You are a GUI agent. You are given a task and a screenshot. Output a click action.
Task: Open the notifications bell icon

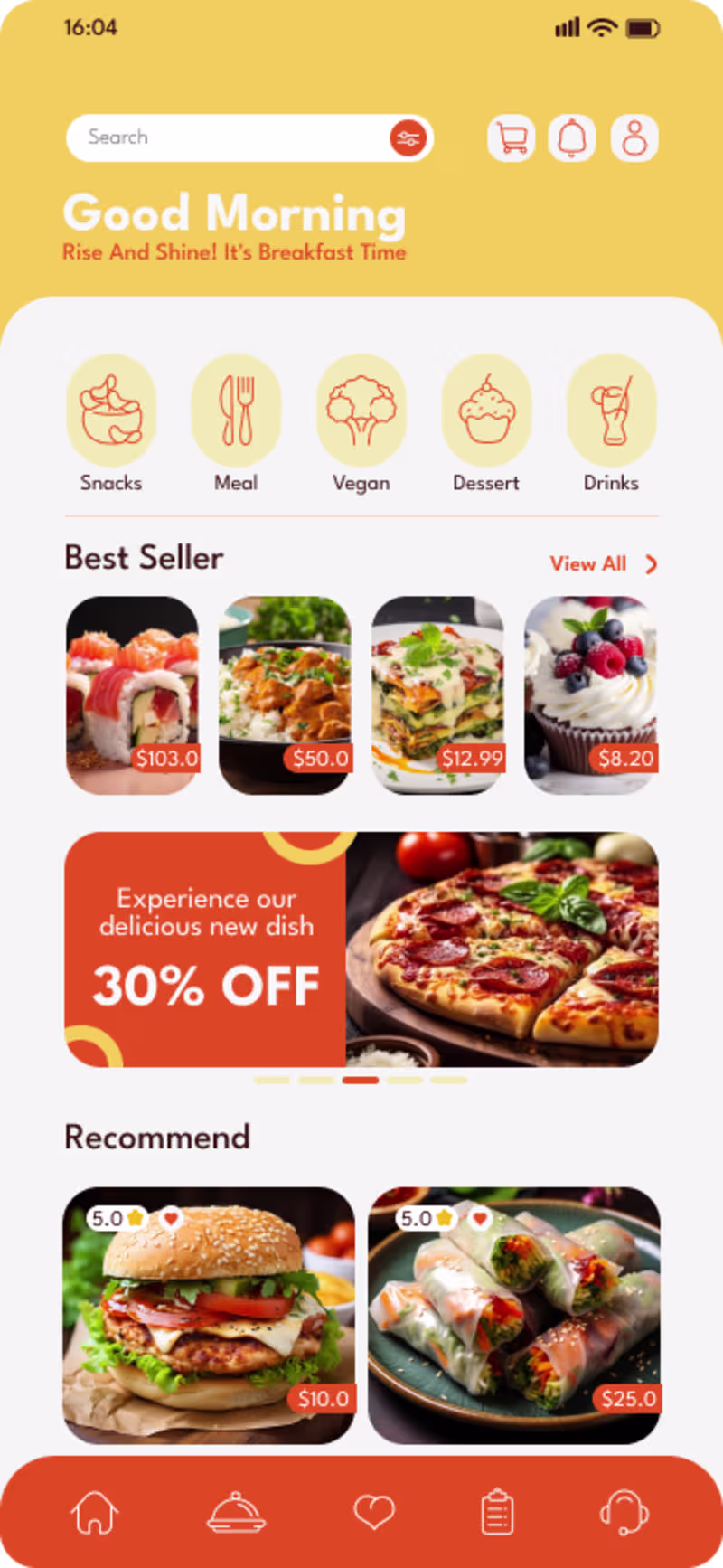click(x=572, y=137)
